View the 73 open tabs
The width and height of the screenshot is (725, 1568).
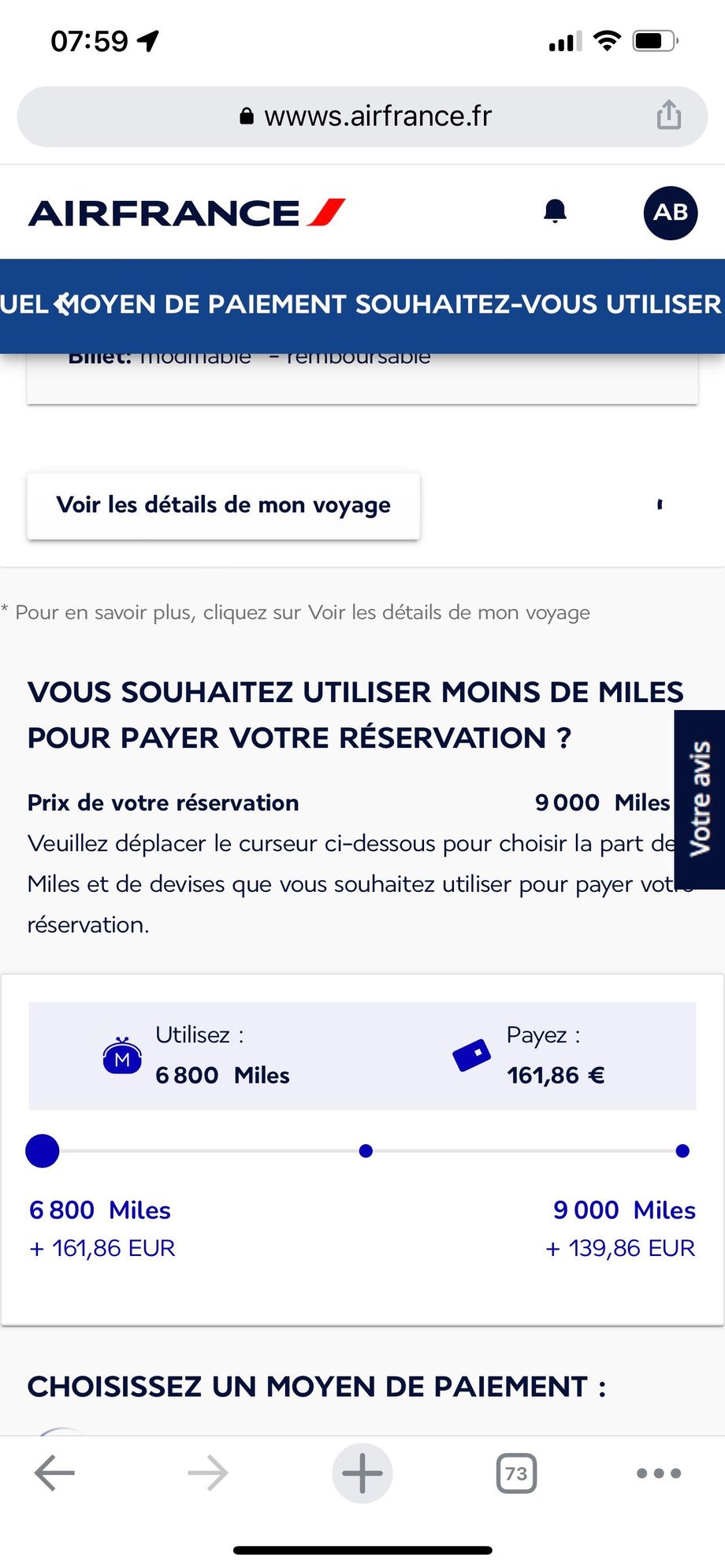point(516,1473)
